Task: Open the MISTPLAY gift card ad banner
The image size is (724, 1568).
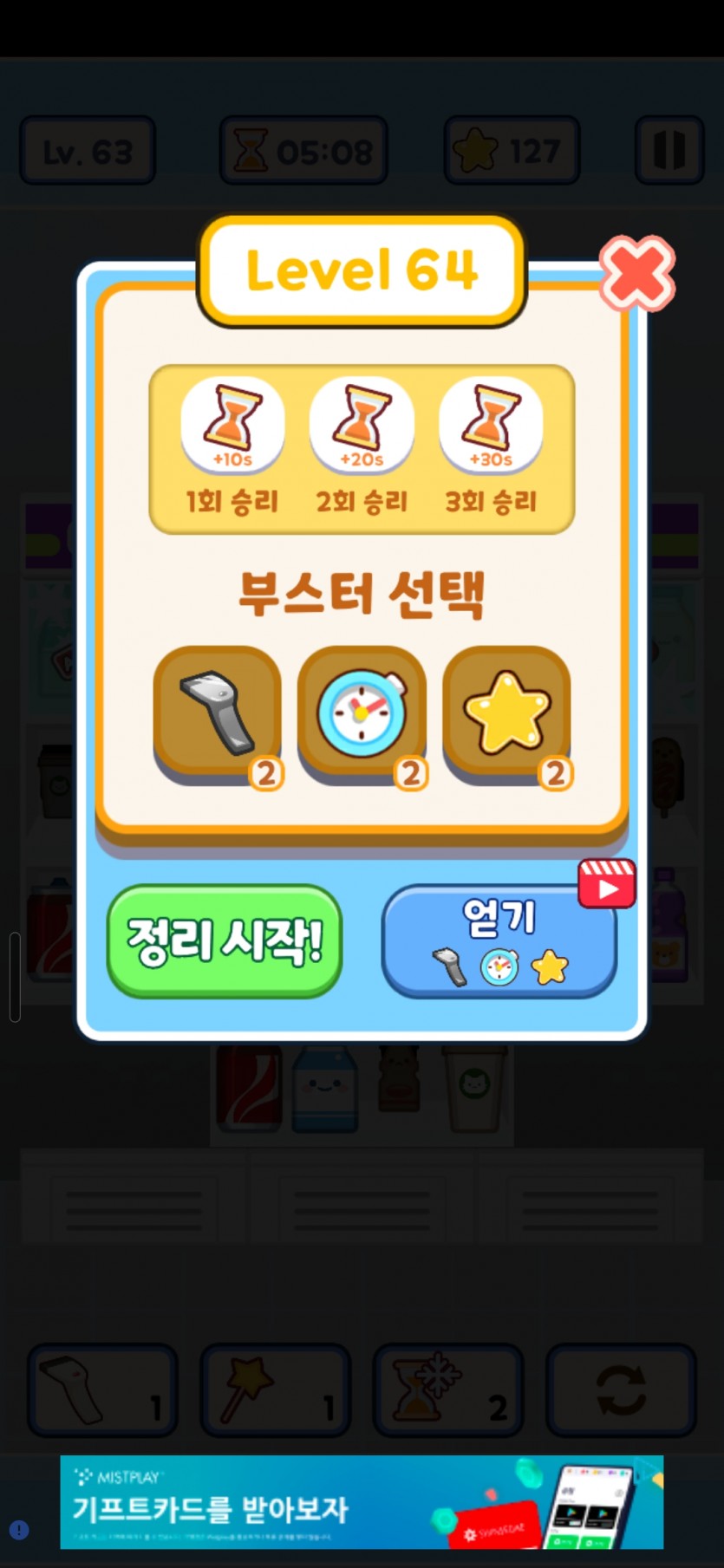Action: pos(362,1501)
